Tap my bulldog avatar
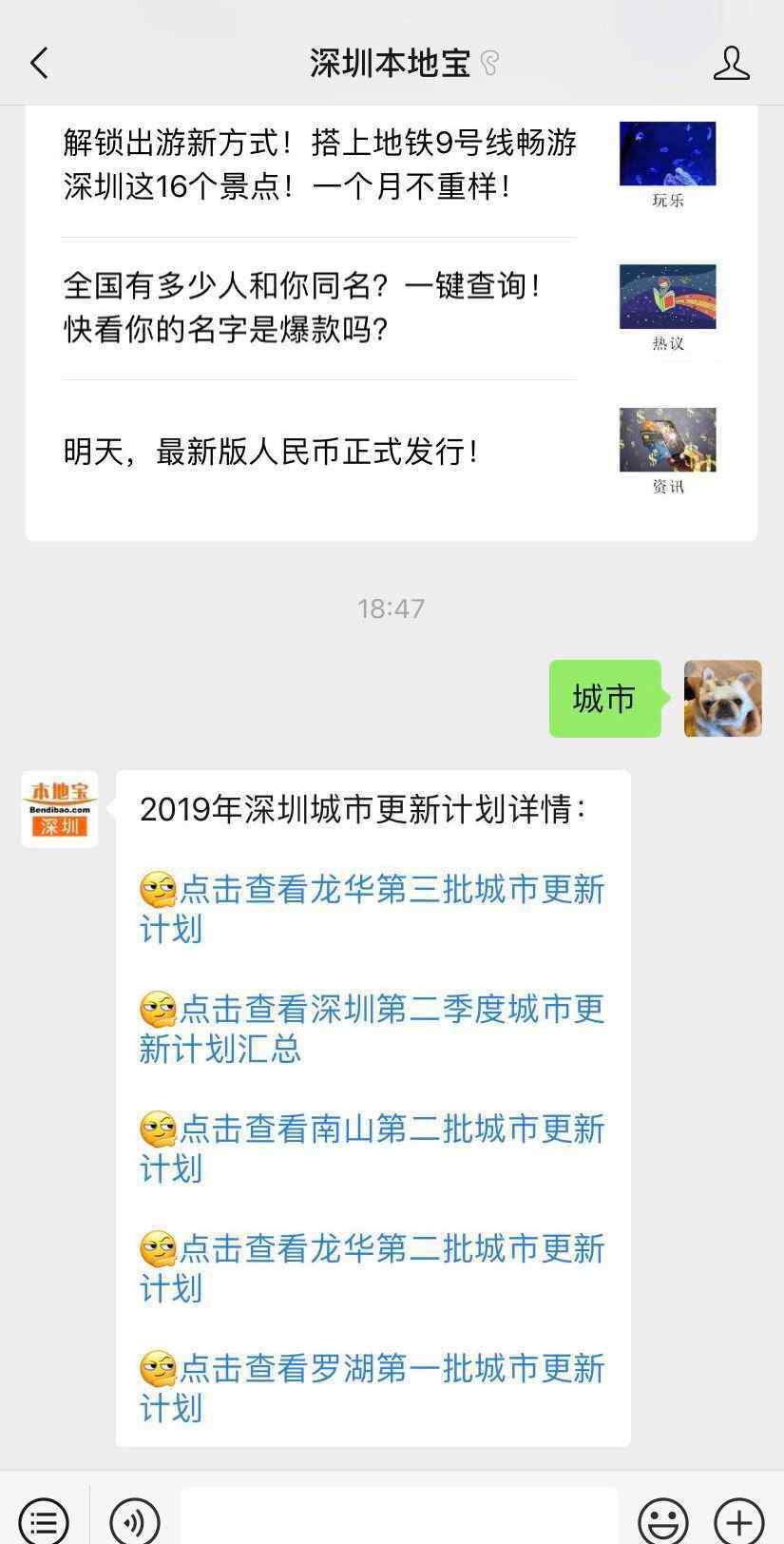The height and width of the screenshot is (1544, 784). coord(722,699)
